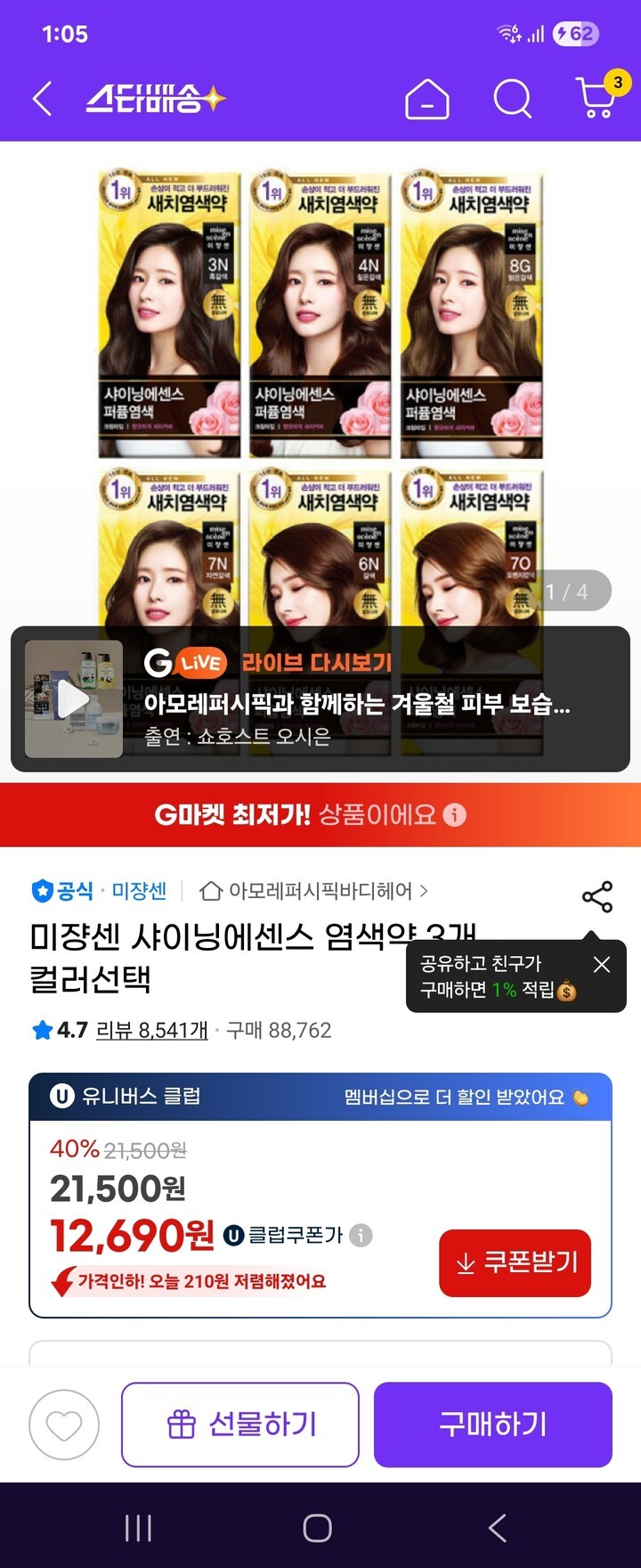Tap 선물하기 to gift this item

[240, 1425]
